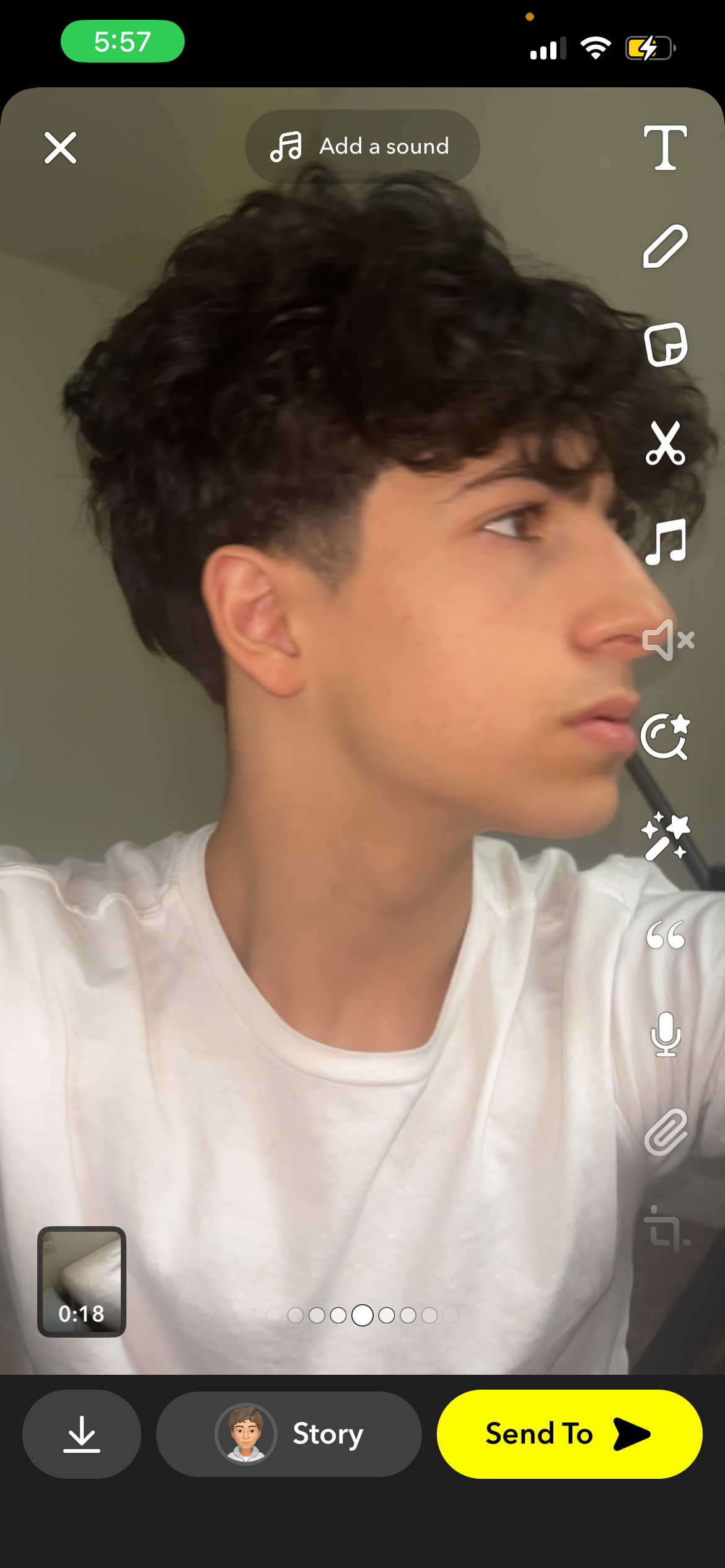Tap the microphone voiceover icon
Viewport: 725px width, 1568px height.
(666, 1034)
